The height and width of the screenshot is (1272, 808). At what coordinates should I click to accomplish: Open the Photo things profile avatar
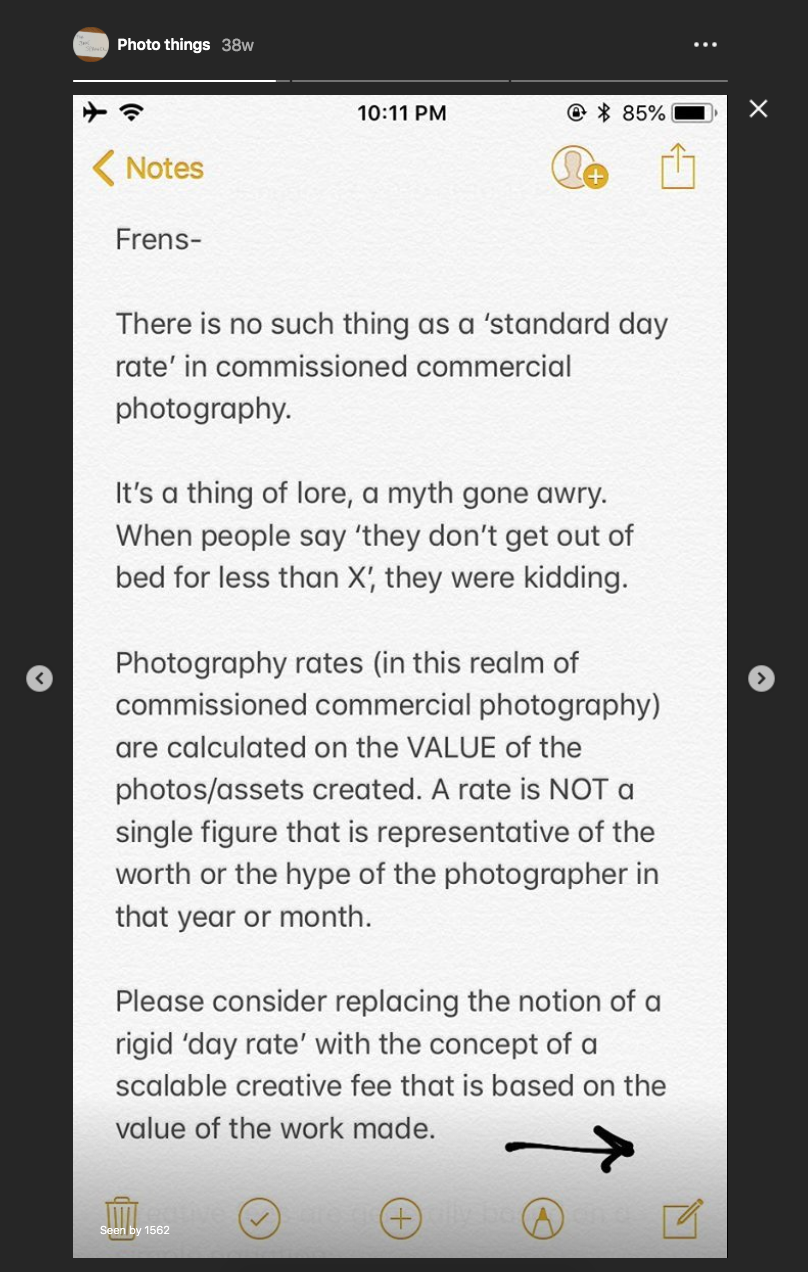[x=91, y=45]
